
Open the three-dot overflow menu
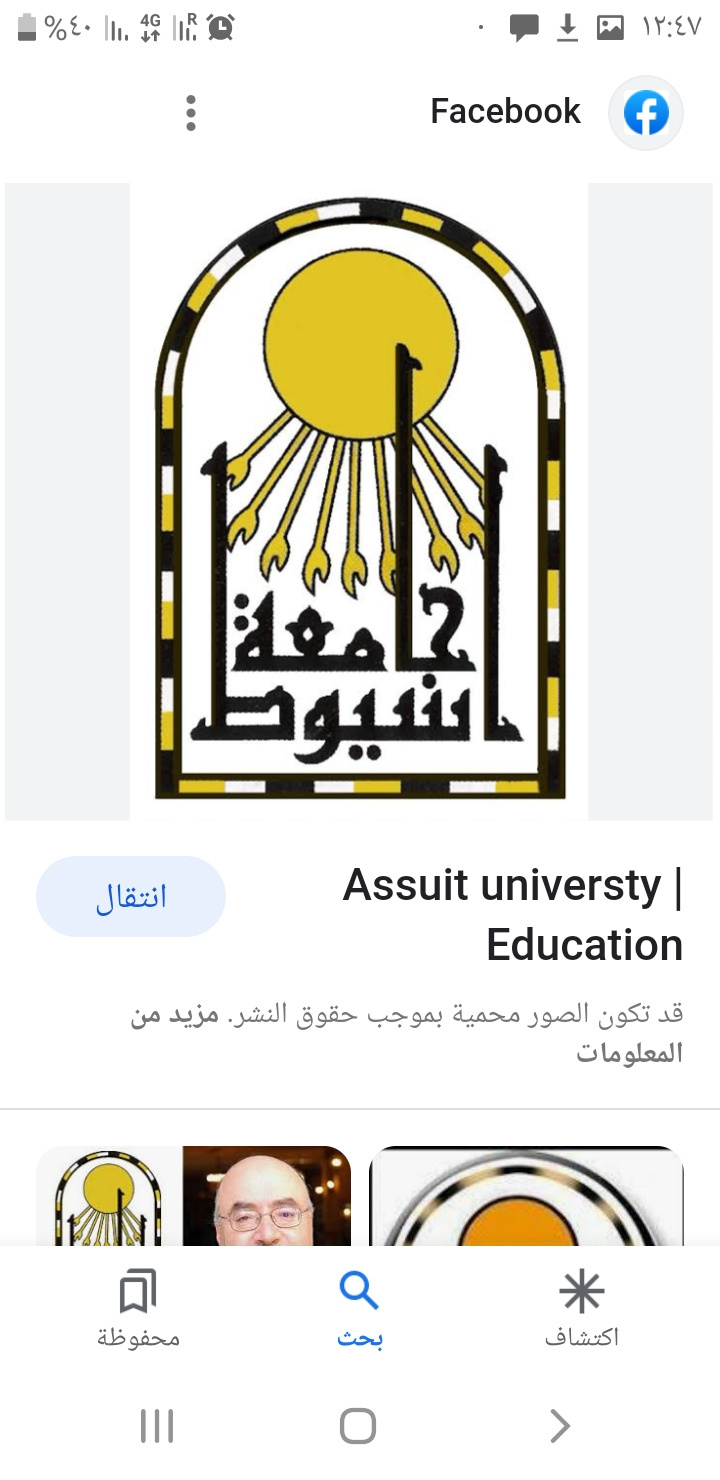click(x=191, y=113)
